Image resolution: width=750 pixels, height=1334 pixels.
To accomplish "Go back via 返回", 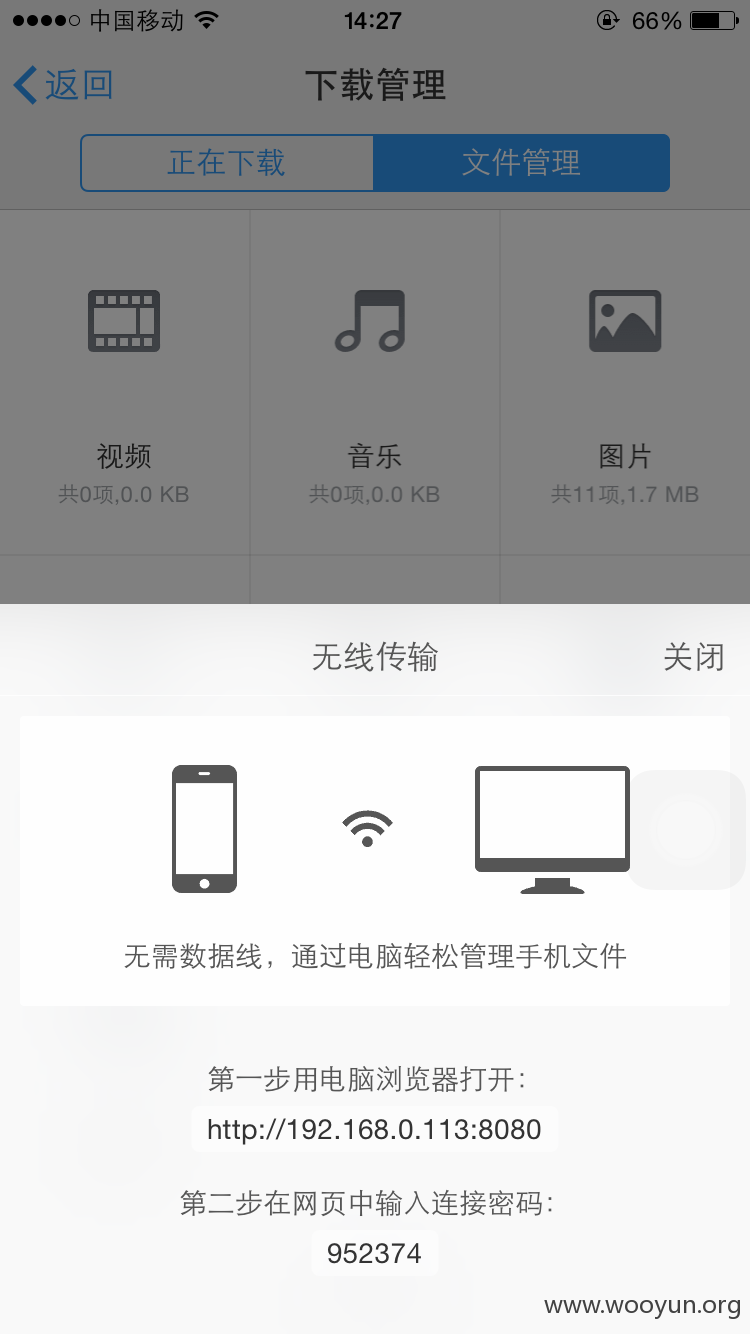I will 64,85.
